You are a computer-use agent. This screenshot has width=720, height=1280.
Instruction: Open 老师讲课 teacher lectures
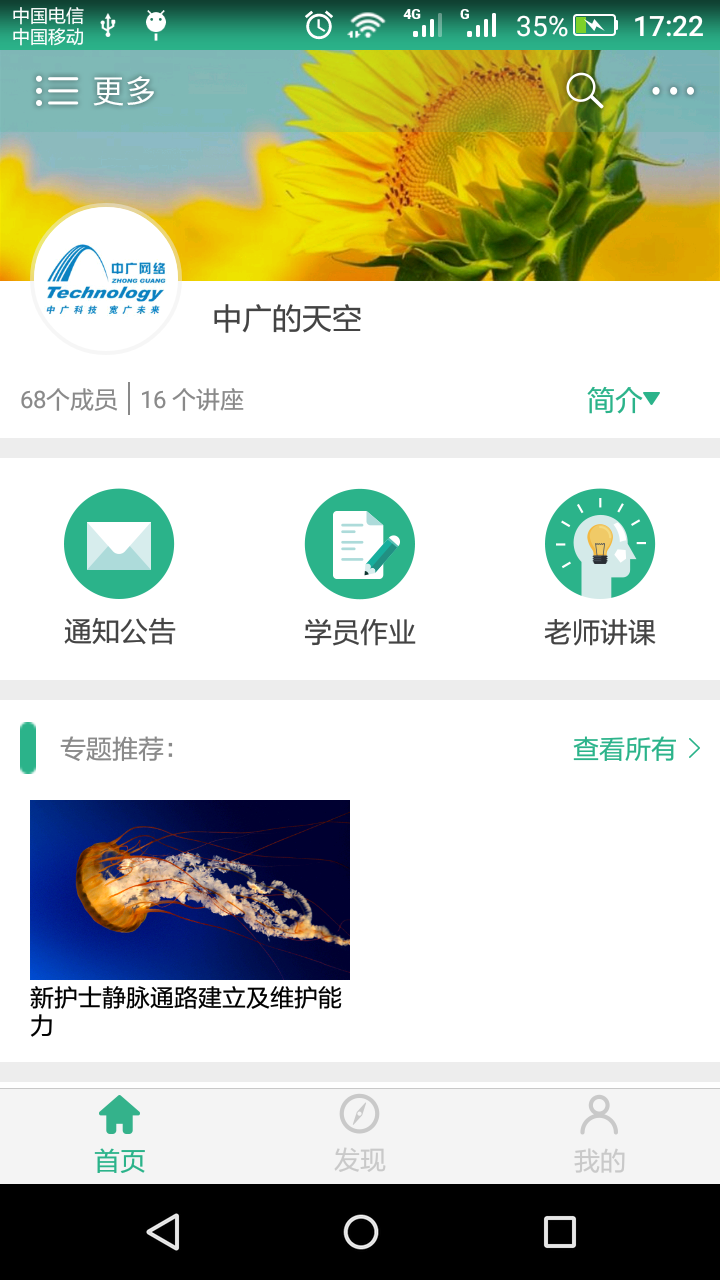[599, 566]
